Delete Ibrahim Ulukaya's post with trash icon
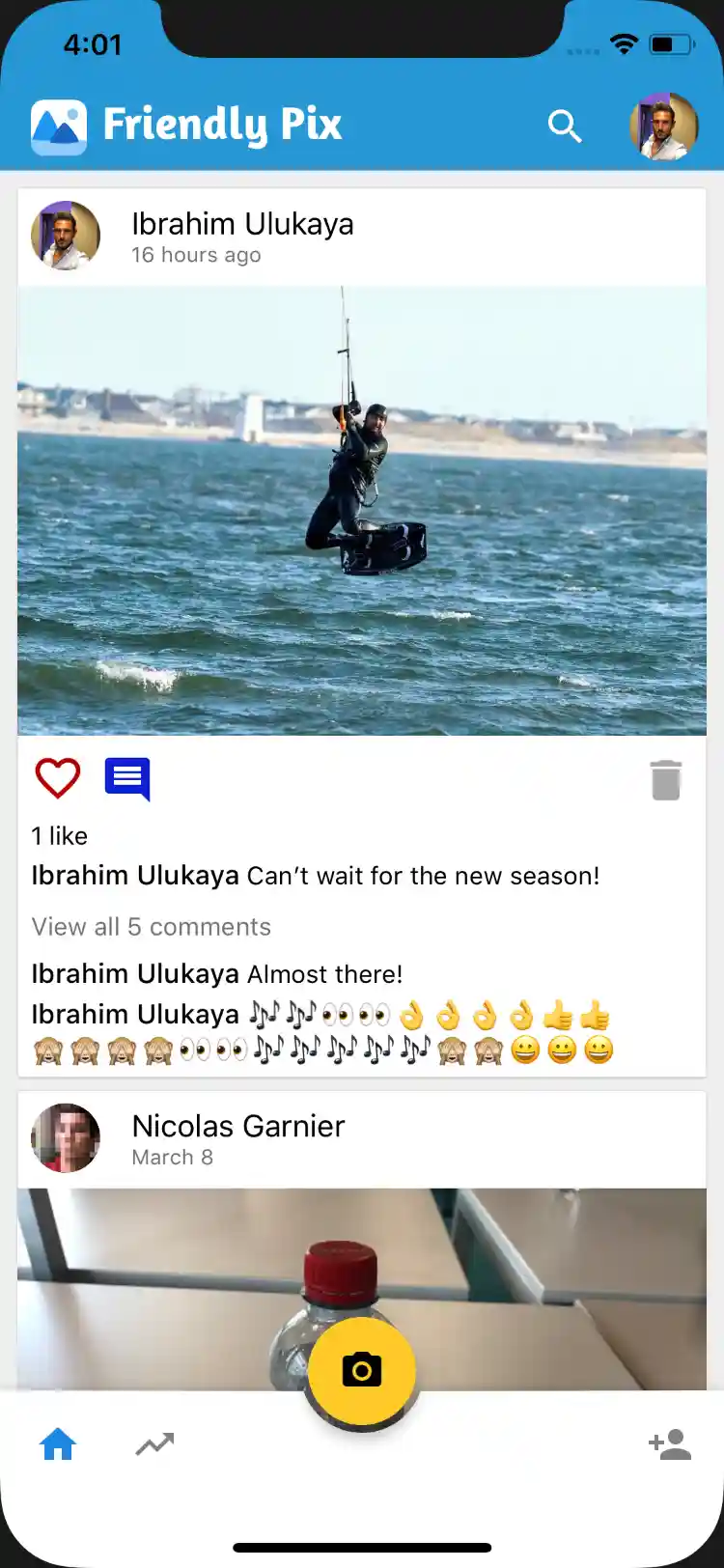The height and width of the screenshot is (1568, 724). pyautogui.click(x=665, y=780)
